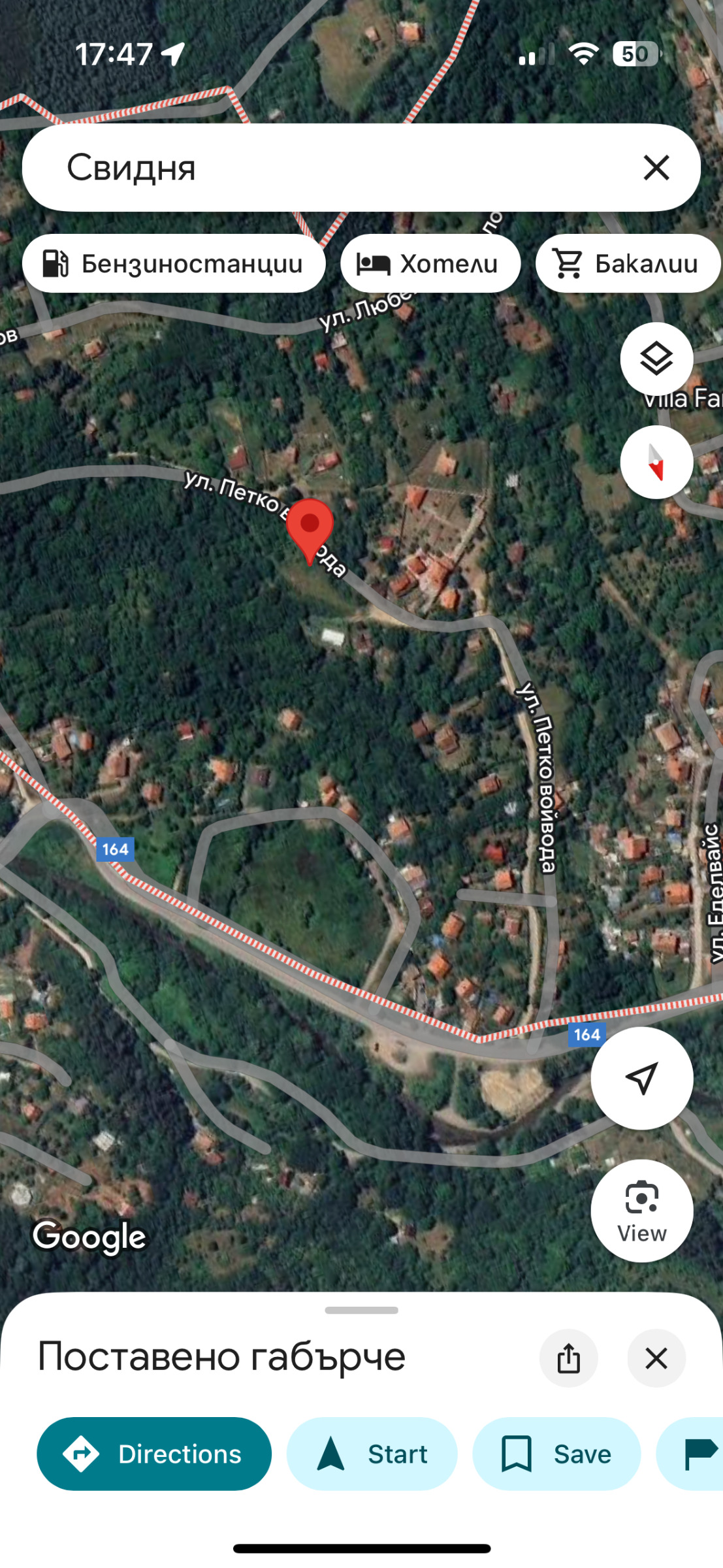723x1568 pixels.
Task: Center map on my current location
Action: 641,1078
